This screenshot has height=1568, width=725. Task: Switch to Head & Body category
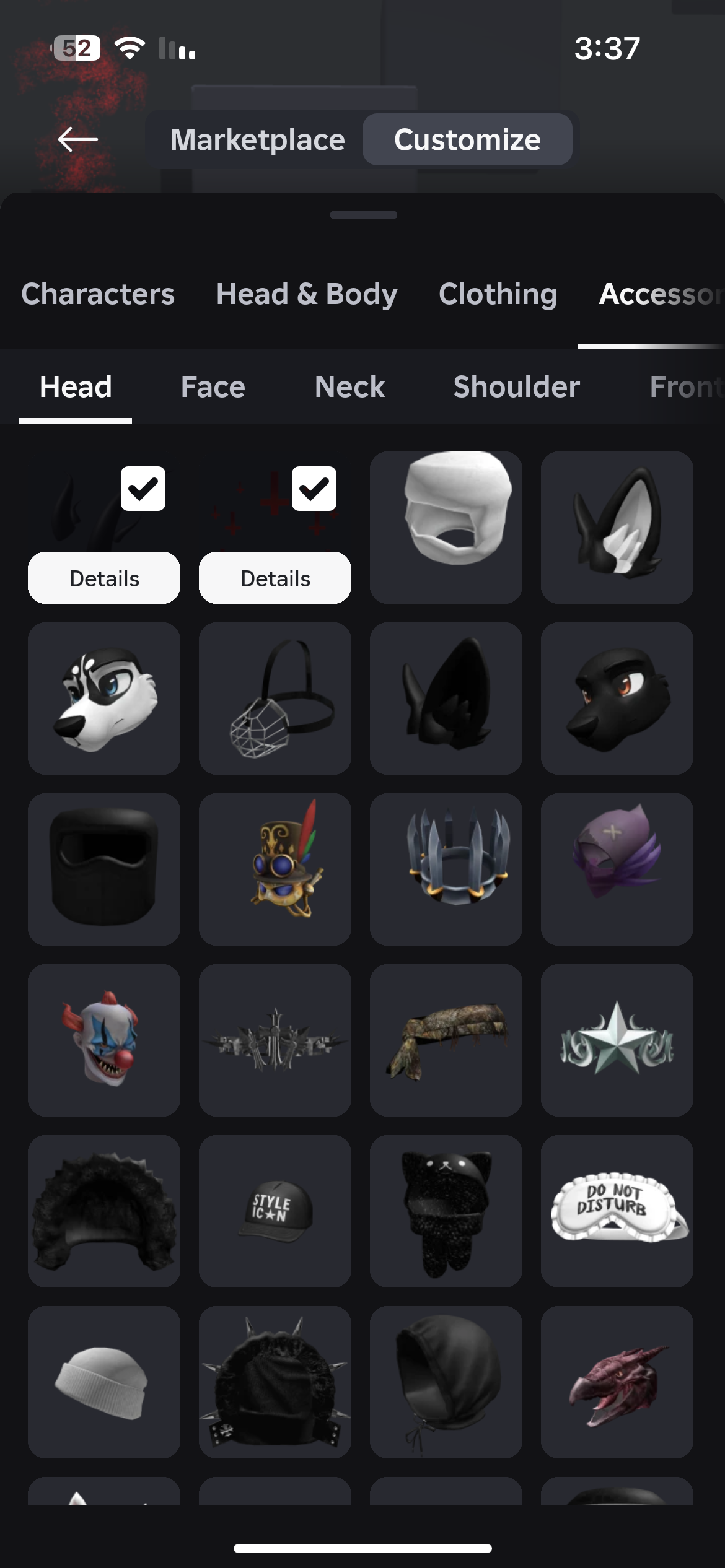pyautogui.click(x=307, y=294)
